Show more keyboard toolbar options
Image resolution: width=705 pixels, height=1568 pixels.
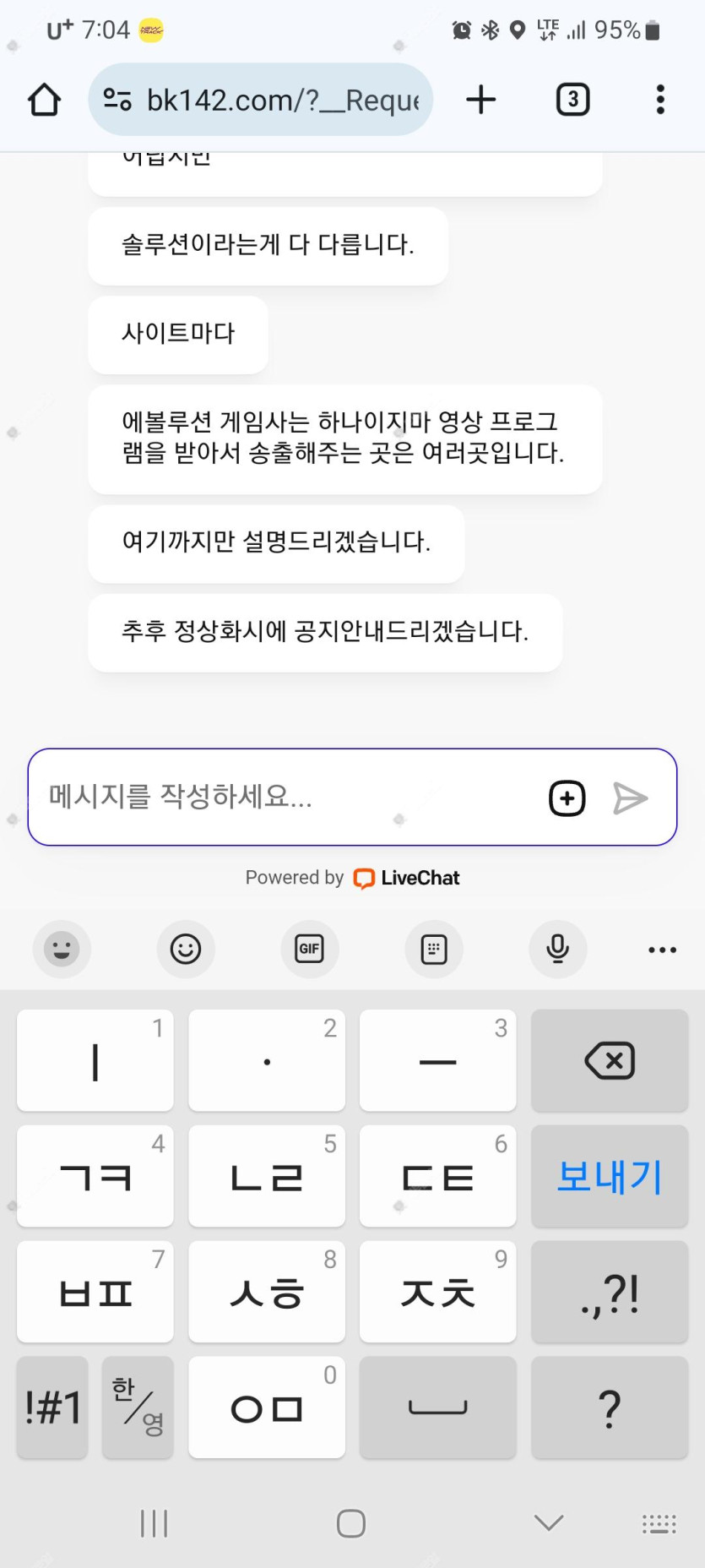[x=662, y=950]
